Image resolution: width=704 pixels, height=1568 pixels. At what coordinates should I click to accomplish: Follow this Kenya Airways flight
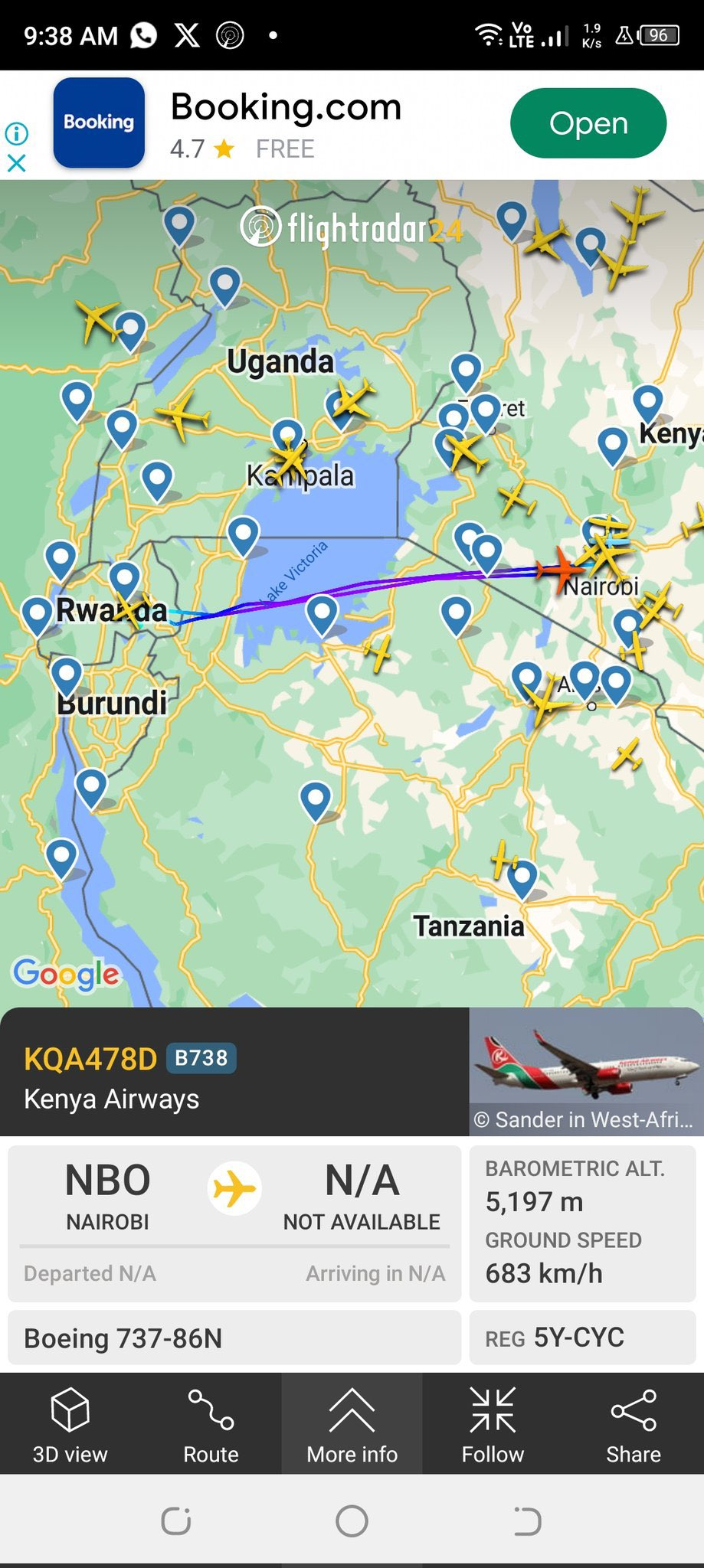tap(493, 1425)
